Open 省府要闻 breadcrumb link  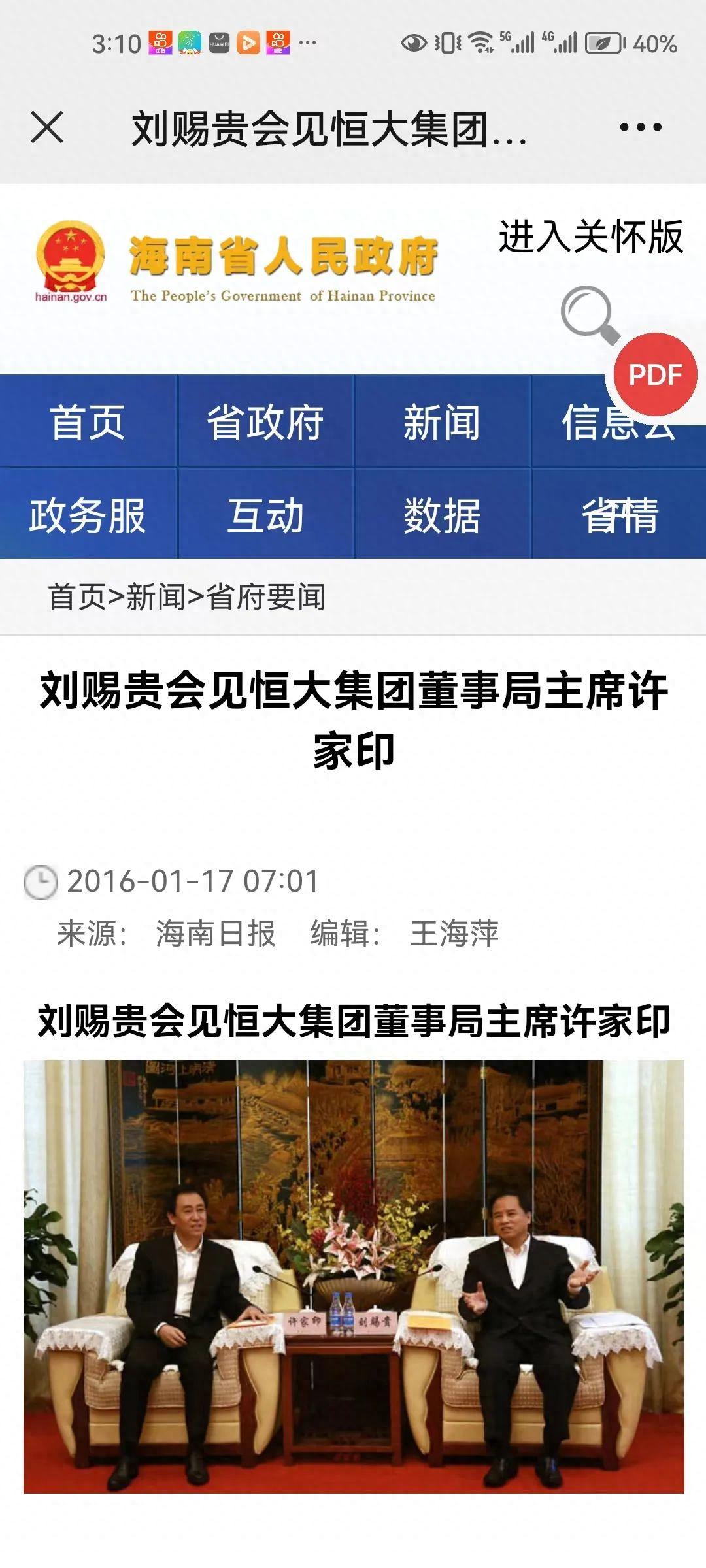(x=265, y=597)
